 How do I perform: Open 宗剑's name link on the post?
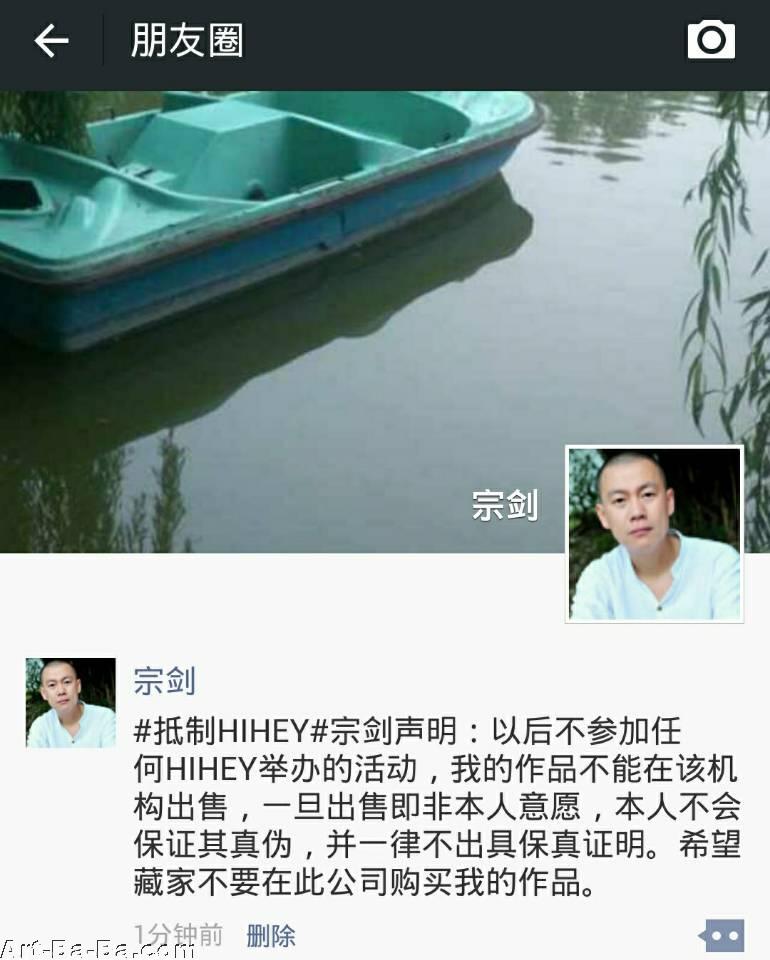pos(164,682)
